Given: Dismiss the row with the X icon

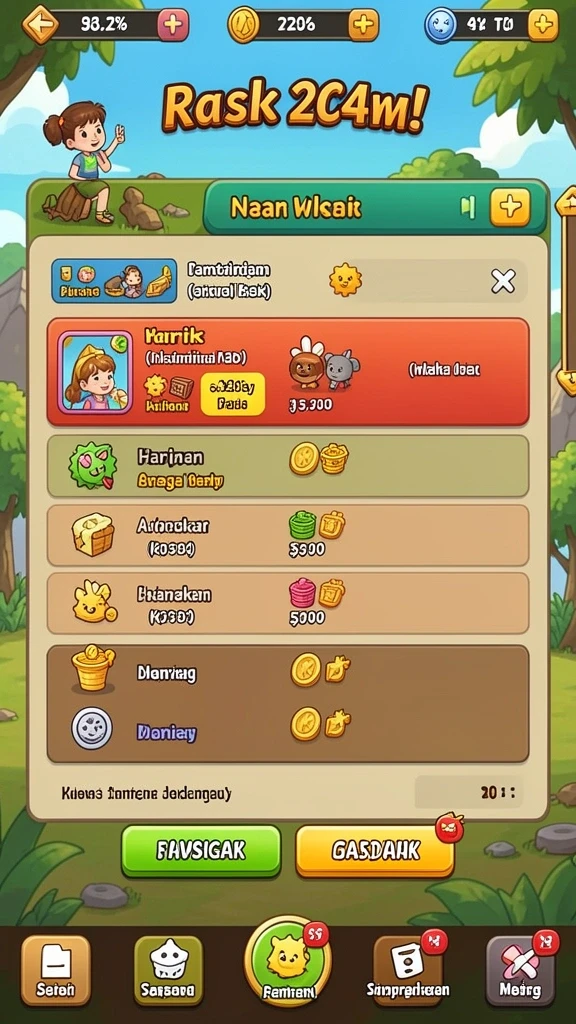Looking at the screenshot, I should [503, 281].
